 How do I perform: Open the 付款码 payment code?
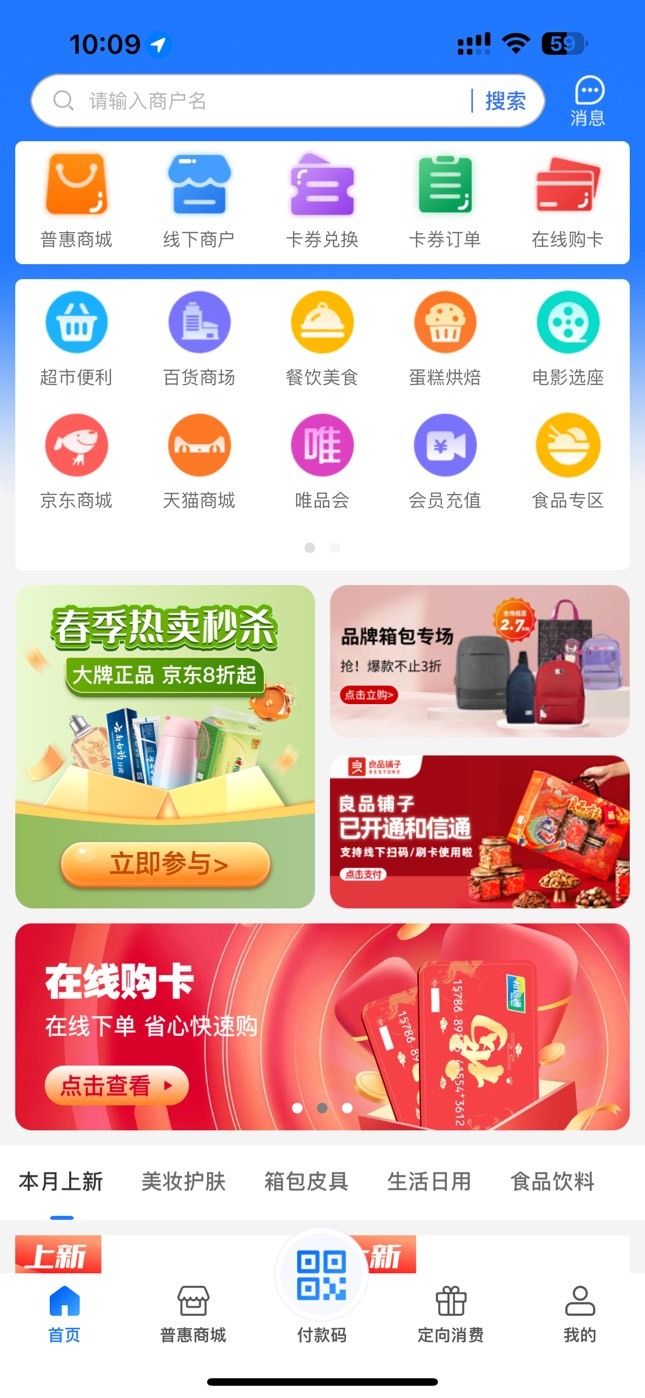pyautogui.click(x=322, y=1290)
